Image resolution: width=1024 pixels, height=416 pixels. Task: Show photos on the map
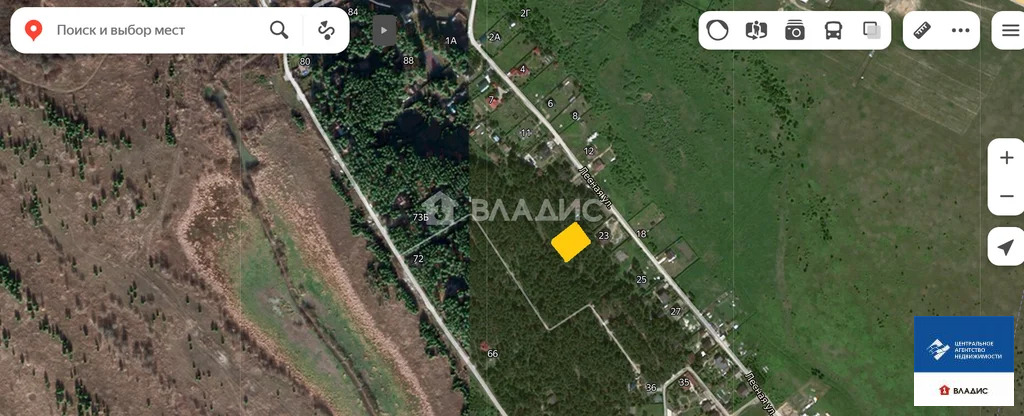[795, 30]
